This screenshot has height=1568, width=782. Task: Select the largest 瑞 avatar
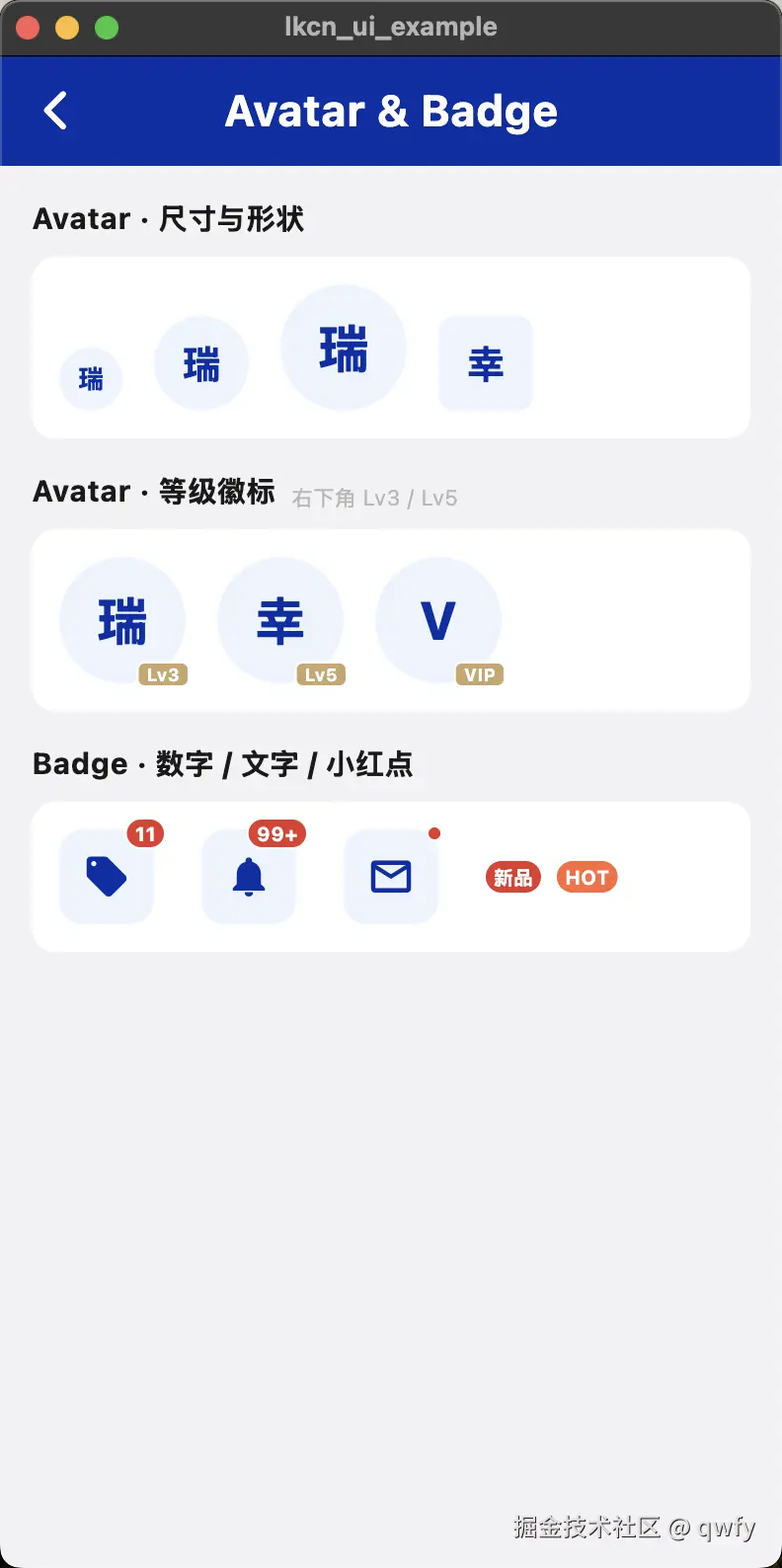[x=343, y=348]
